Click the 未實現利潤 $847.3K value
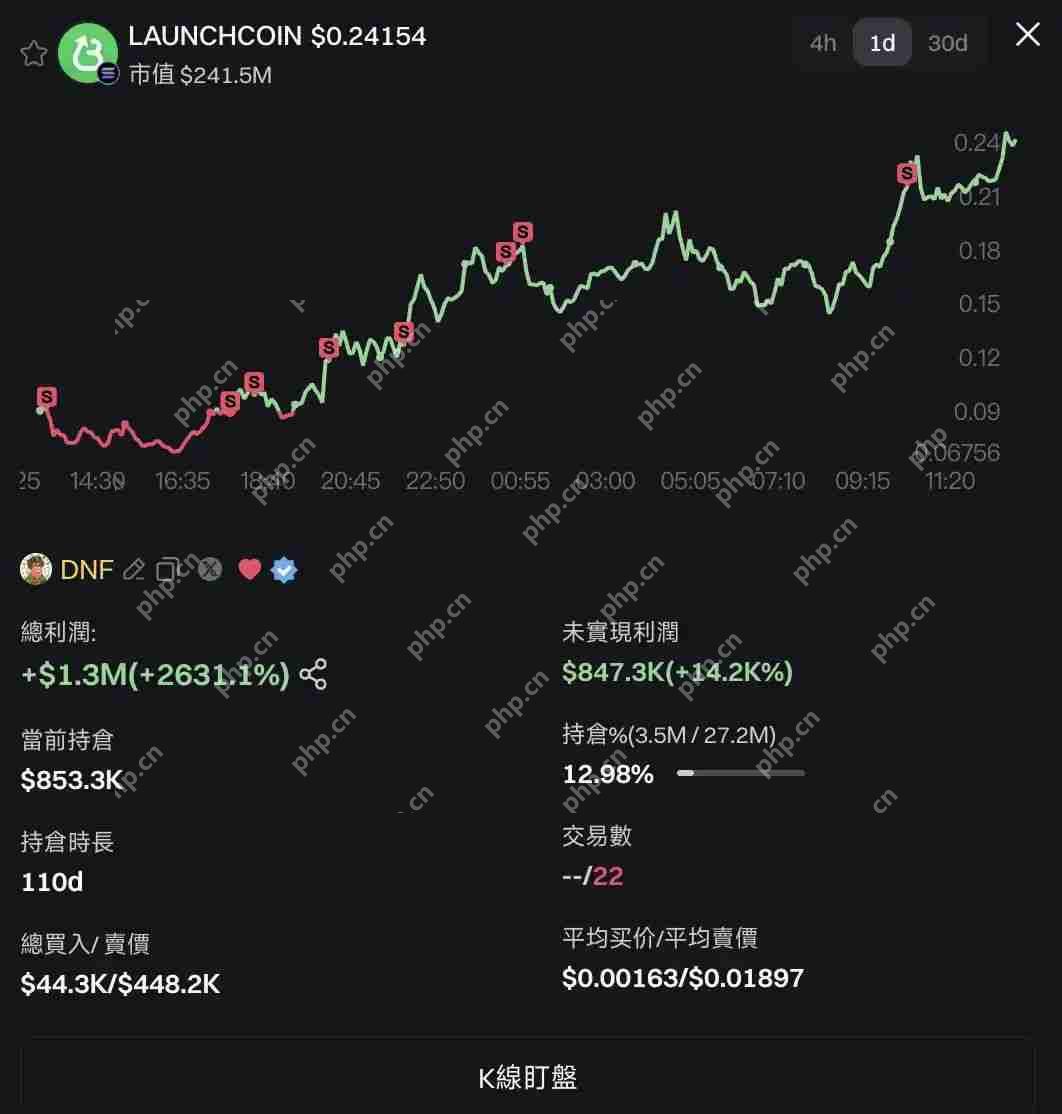 click(676, 672)
